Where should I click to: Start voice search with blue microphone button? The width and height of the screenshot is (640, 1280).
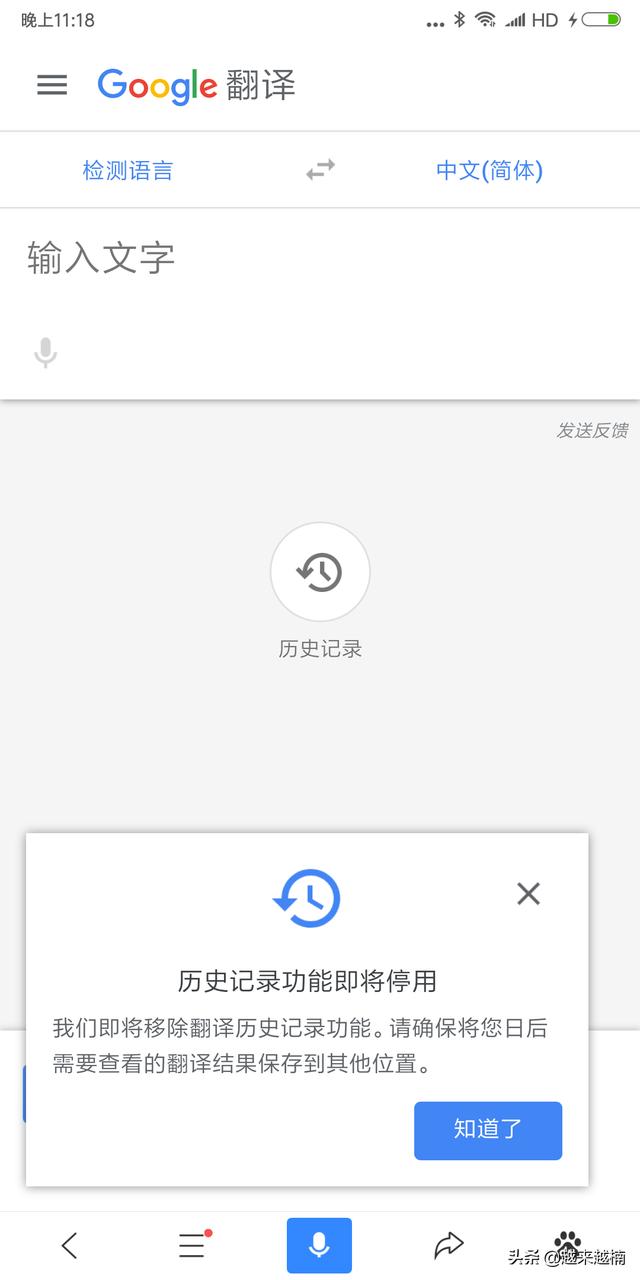pos(319,1245)
